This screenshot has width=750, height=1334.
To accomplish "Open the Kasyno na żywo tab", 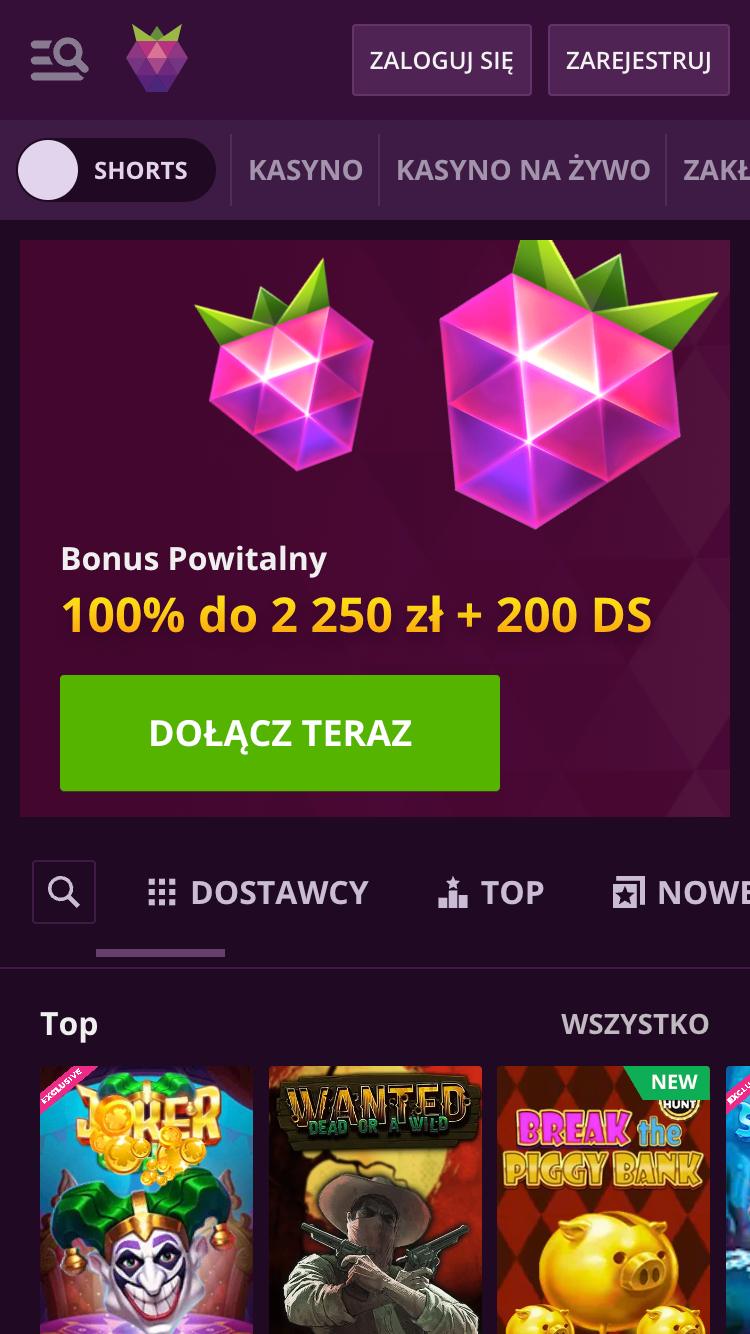I will coord(523,170).
